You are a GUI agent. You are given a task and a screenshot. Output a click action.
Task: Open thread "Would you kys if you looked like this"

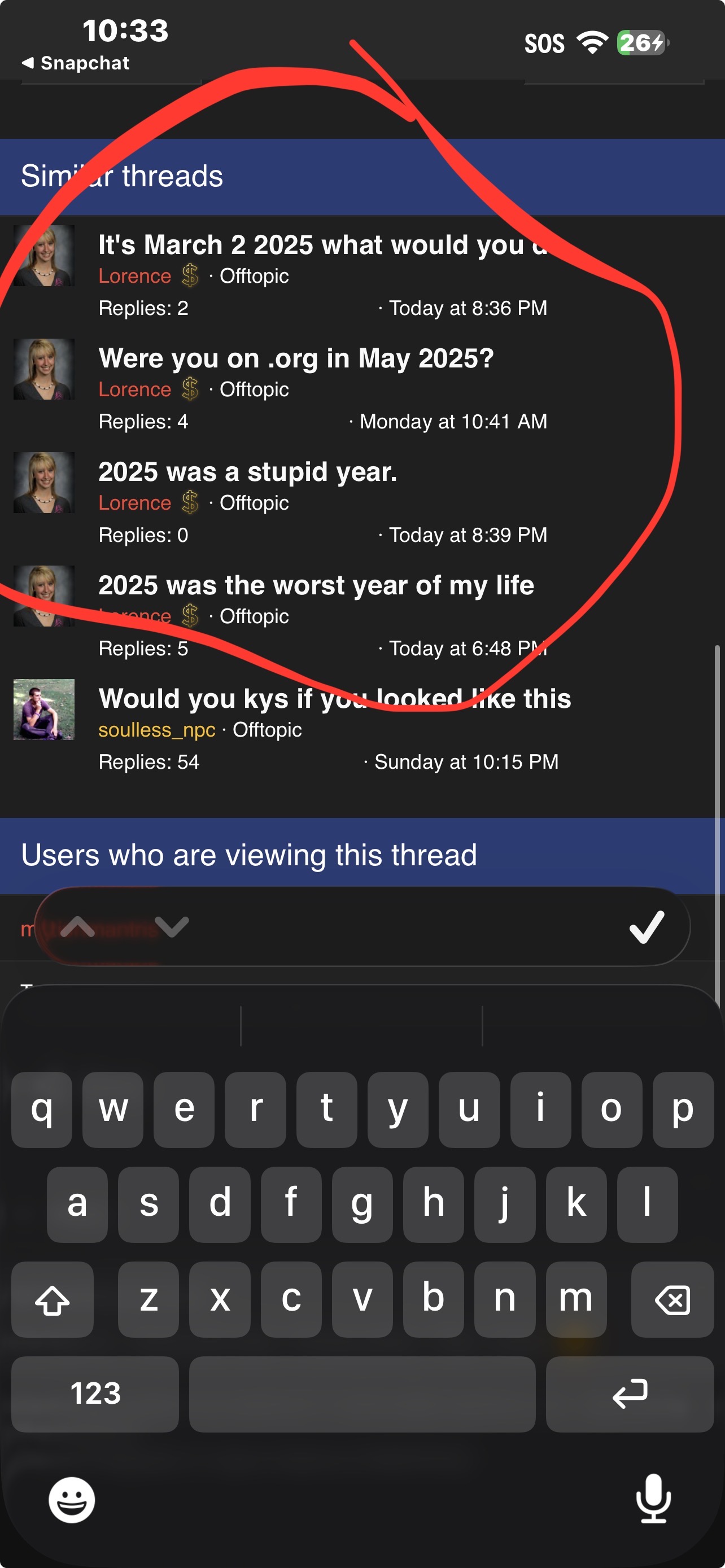[334, 698]
